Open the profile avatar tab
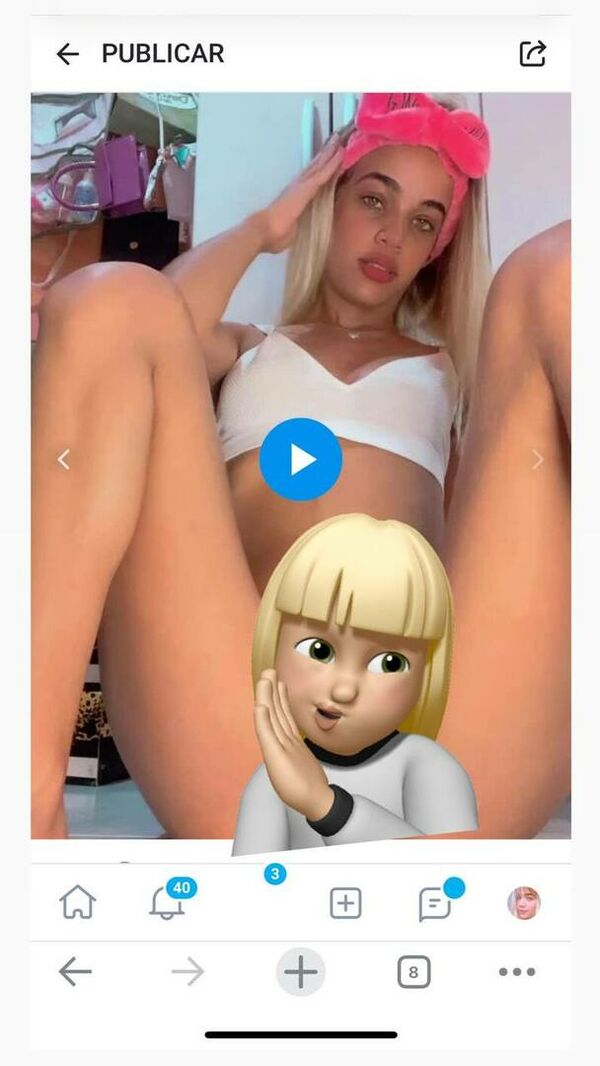The image size is (600, 1066). (524, 904)
